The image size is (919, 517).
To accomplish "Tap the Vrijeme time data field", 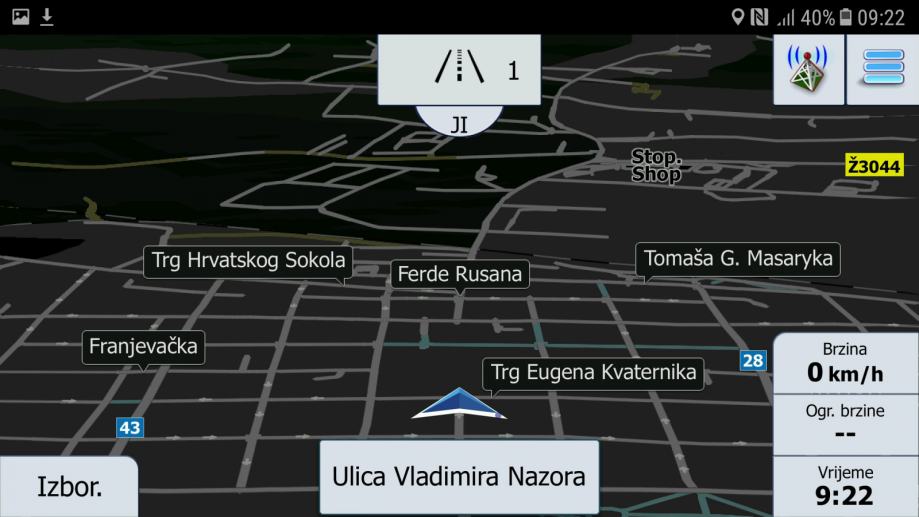I will pyautogui.click(x=845, y=485).
